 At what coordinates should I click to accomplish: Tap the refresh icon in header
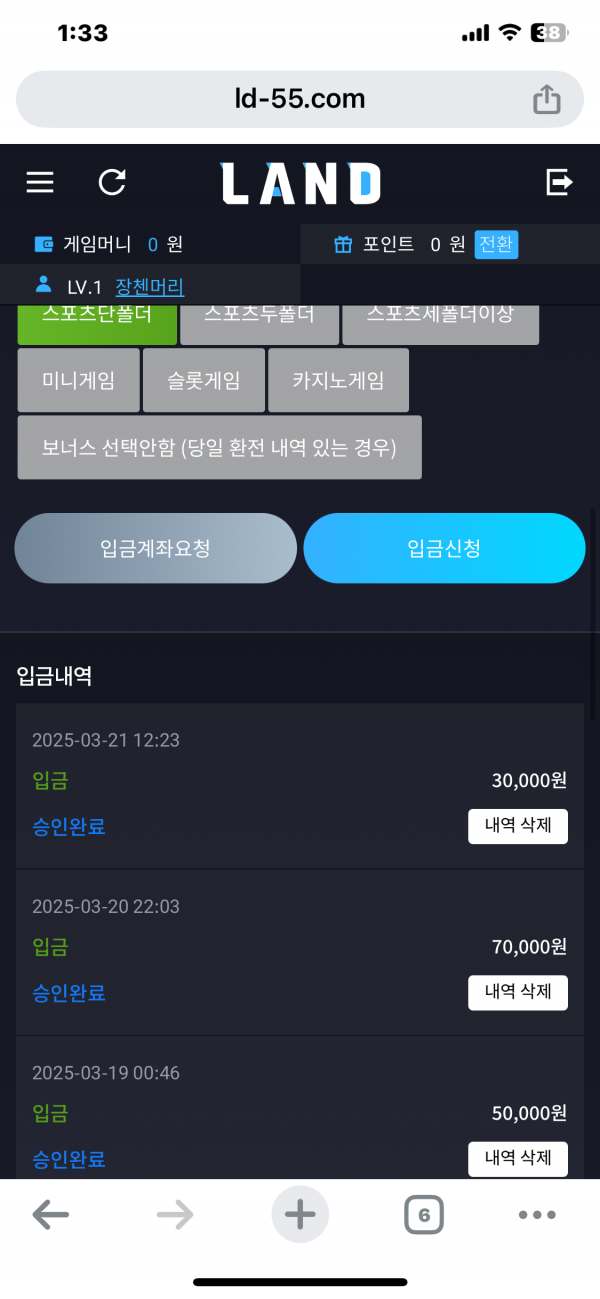point(112,182)
